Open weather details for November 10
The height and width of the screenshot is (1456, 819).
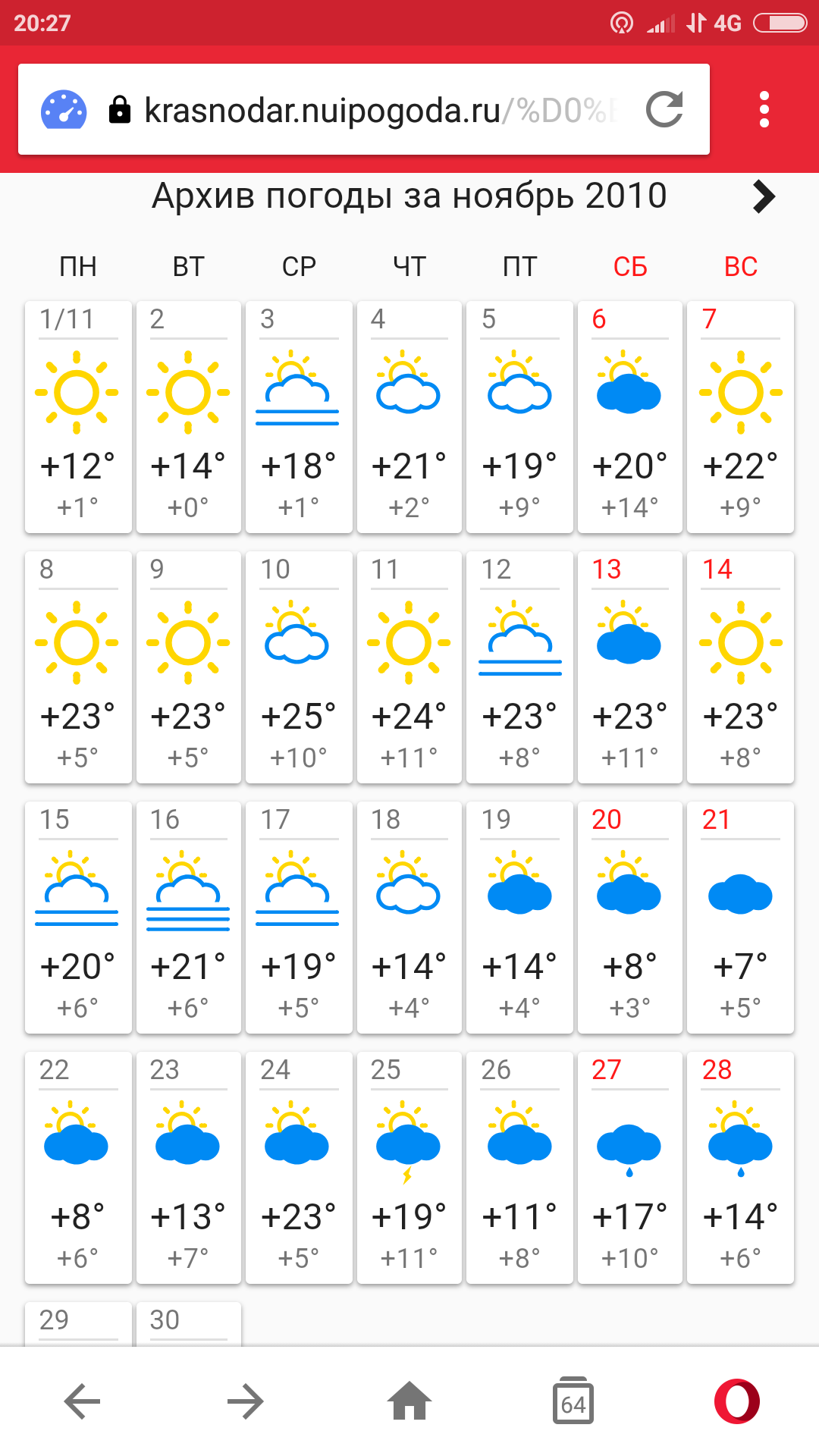299,667
